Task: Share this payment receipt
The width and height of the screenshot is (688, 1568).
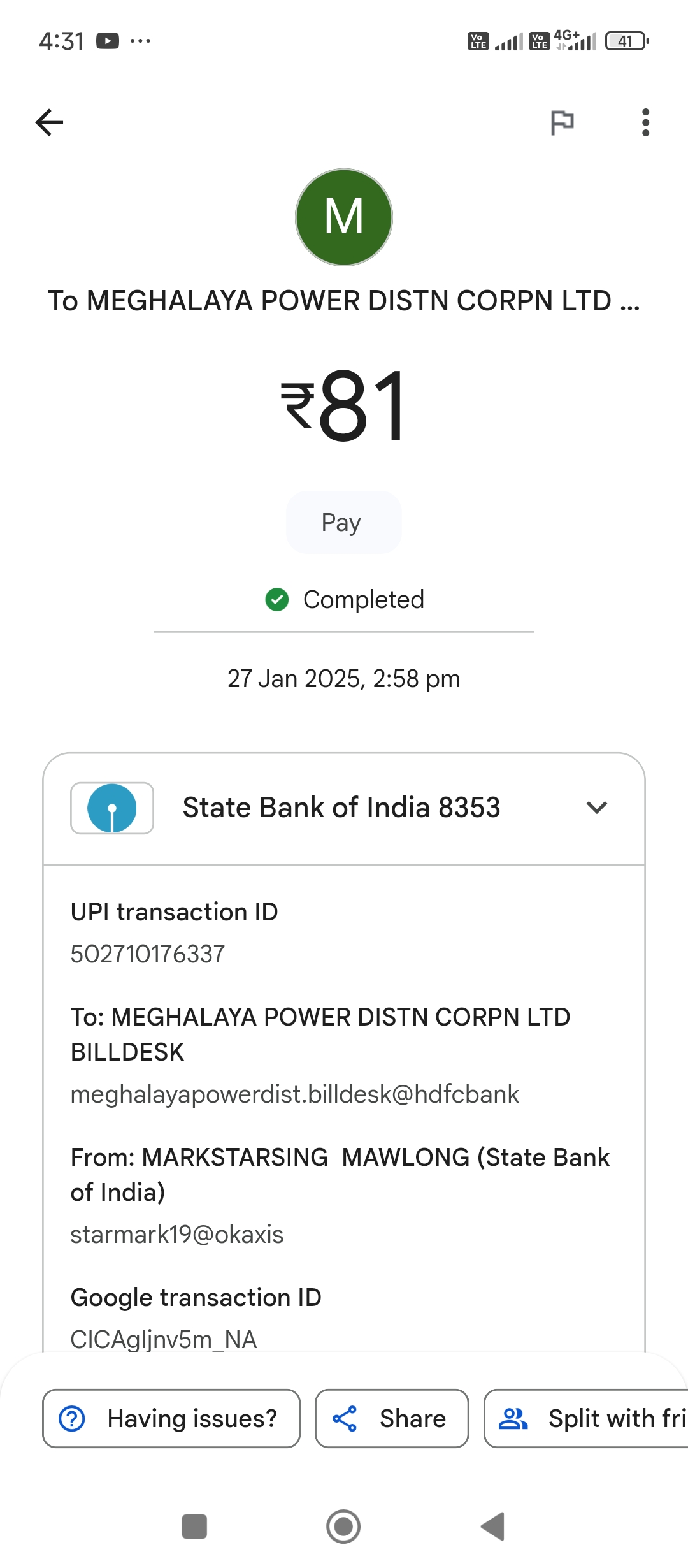Action: click(x=392, y=1418)
